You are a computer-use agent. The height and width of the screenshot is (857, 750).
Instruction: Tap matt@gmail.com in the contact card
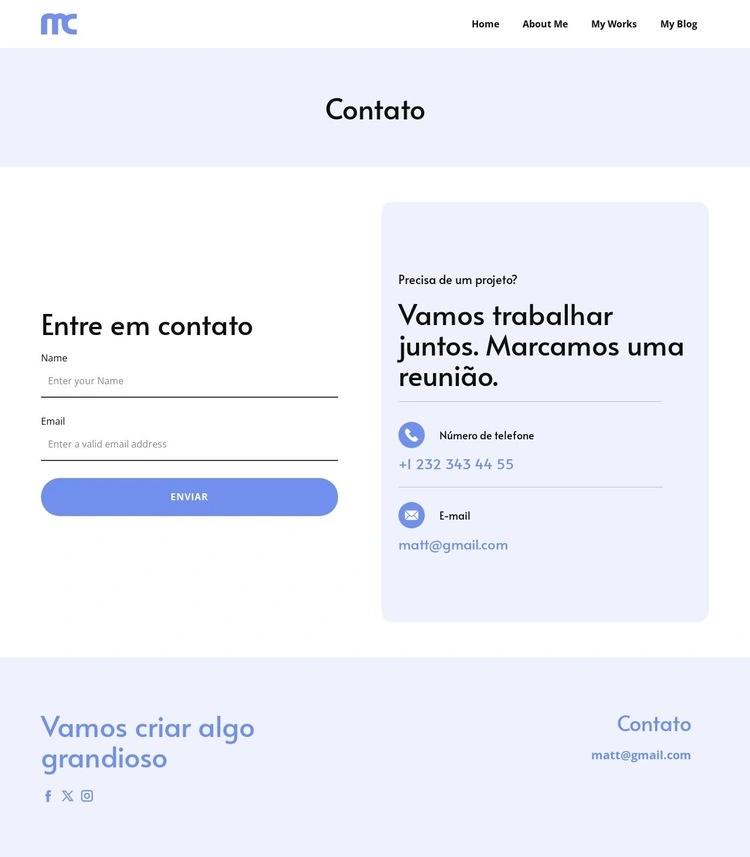click(453, 545)
